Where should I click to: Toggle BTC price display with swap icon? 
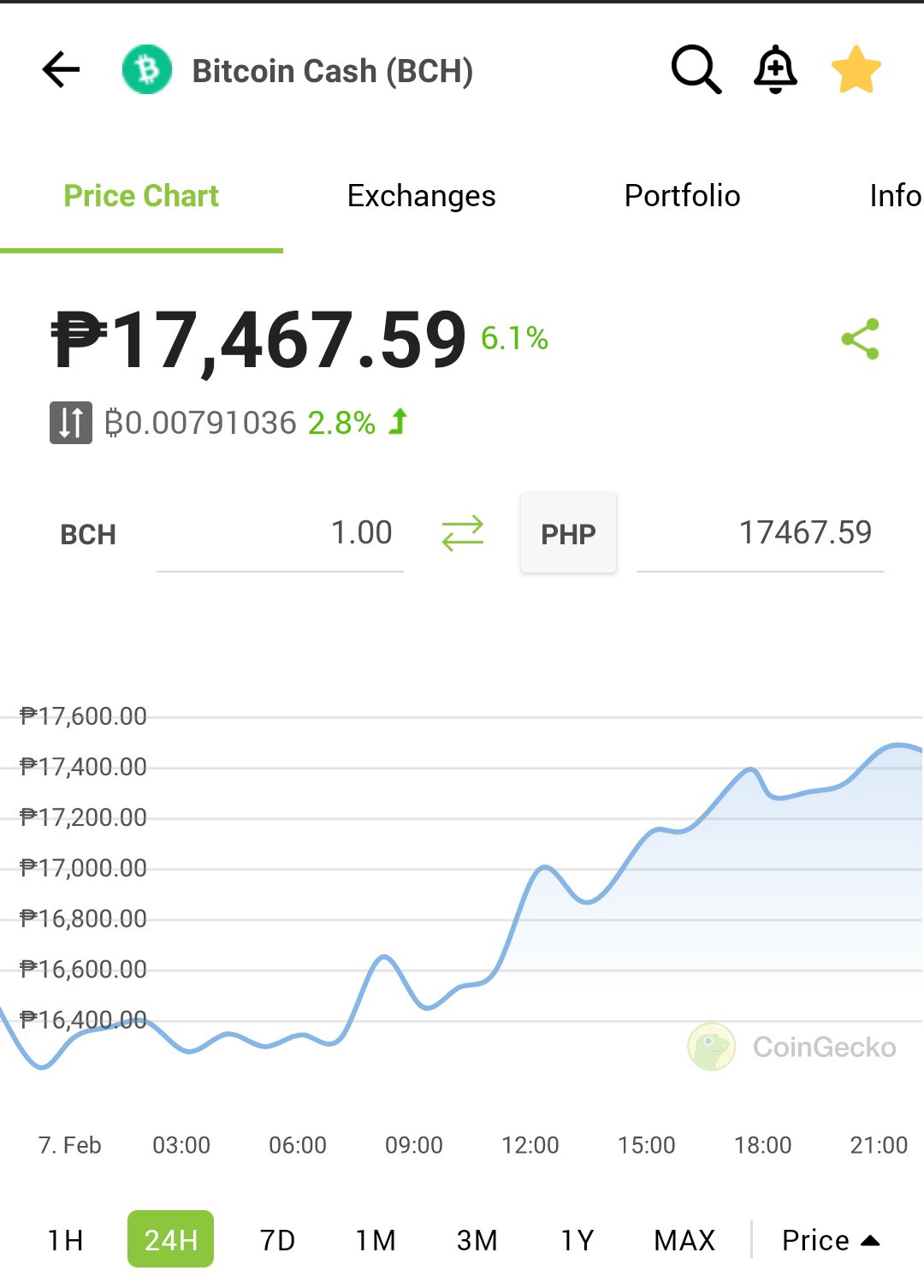click(71, 423)
